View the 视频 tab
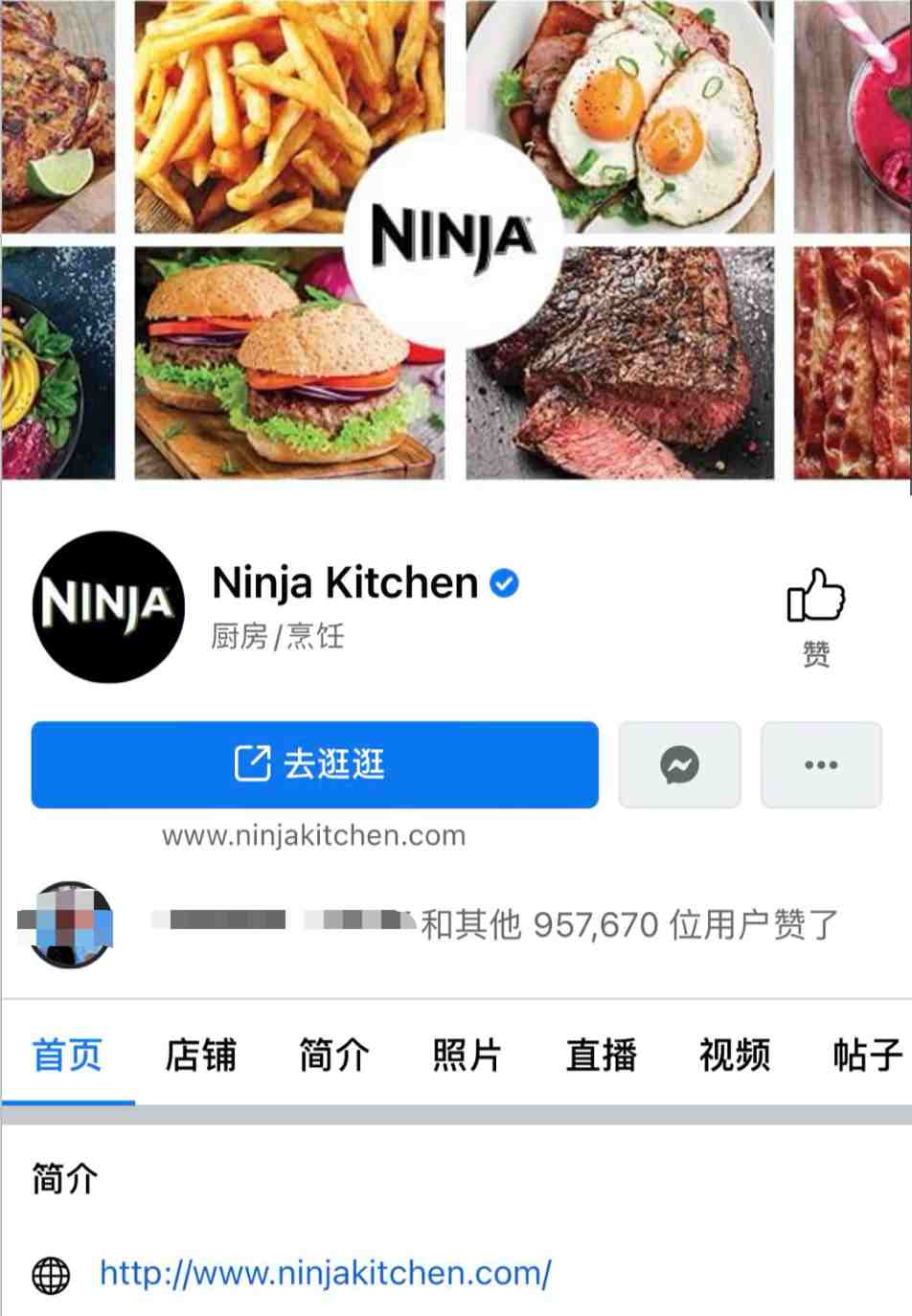 tap(734, 1055)
